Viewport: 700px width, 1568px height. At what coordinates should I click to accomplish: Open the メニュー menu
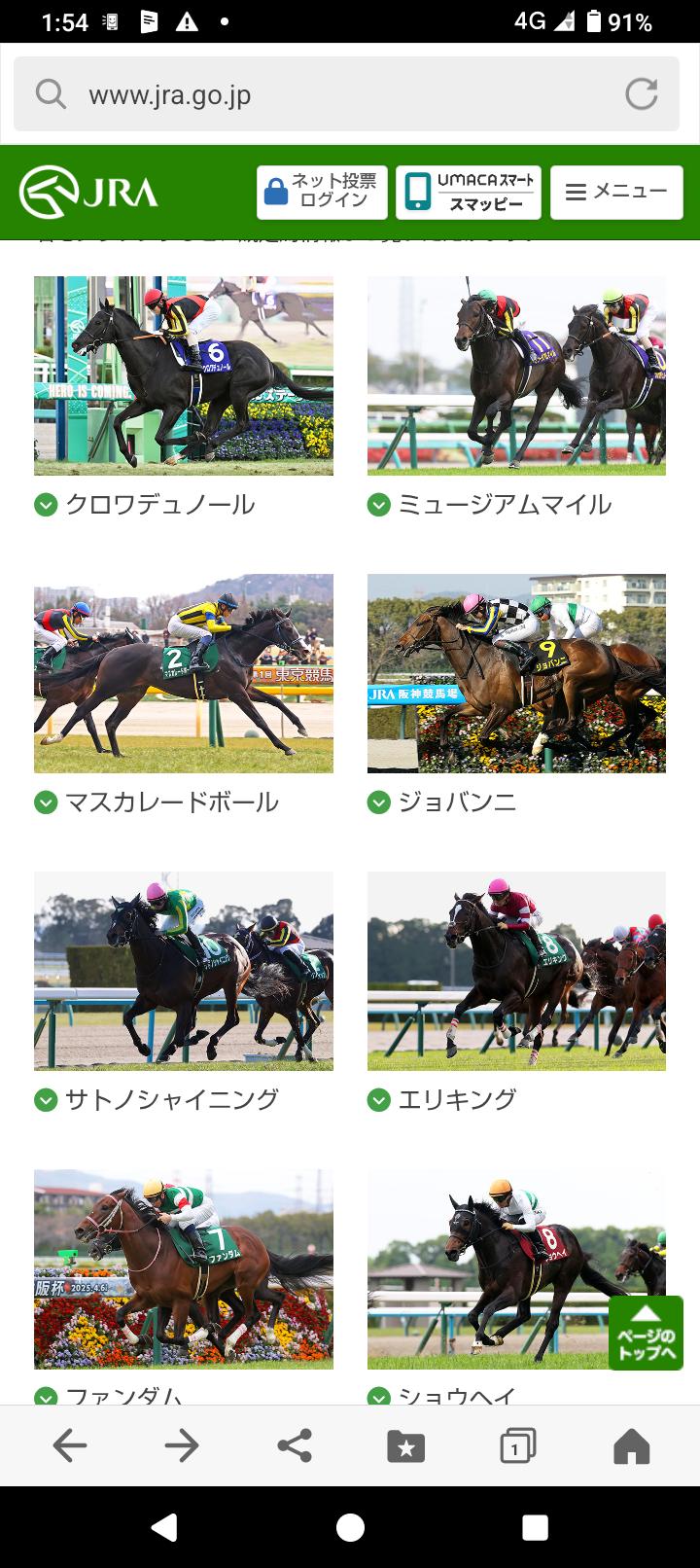coord(616,192)
